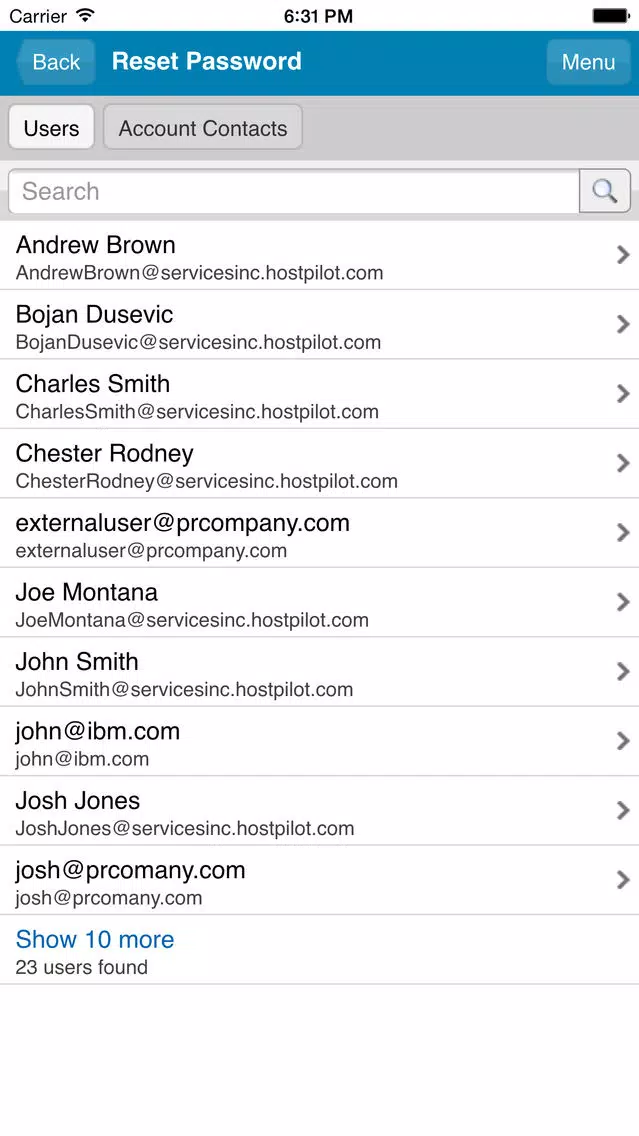Select Joe Montana
The image size is (639, 1136).
tap(319, 603)
